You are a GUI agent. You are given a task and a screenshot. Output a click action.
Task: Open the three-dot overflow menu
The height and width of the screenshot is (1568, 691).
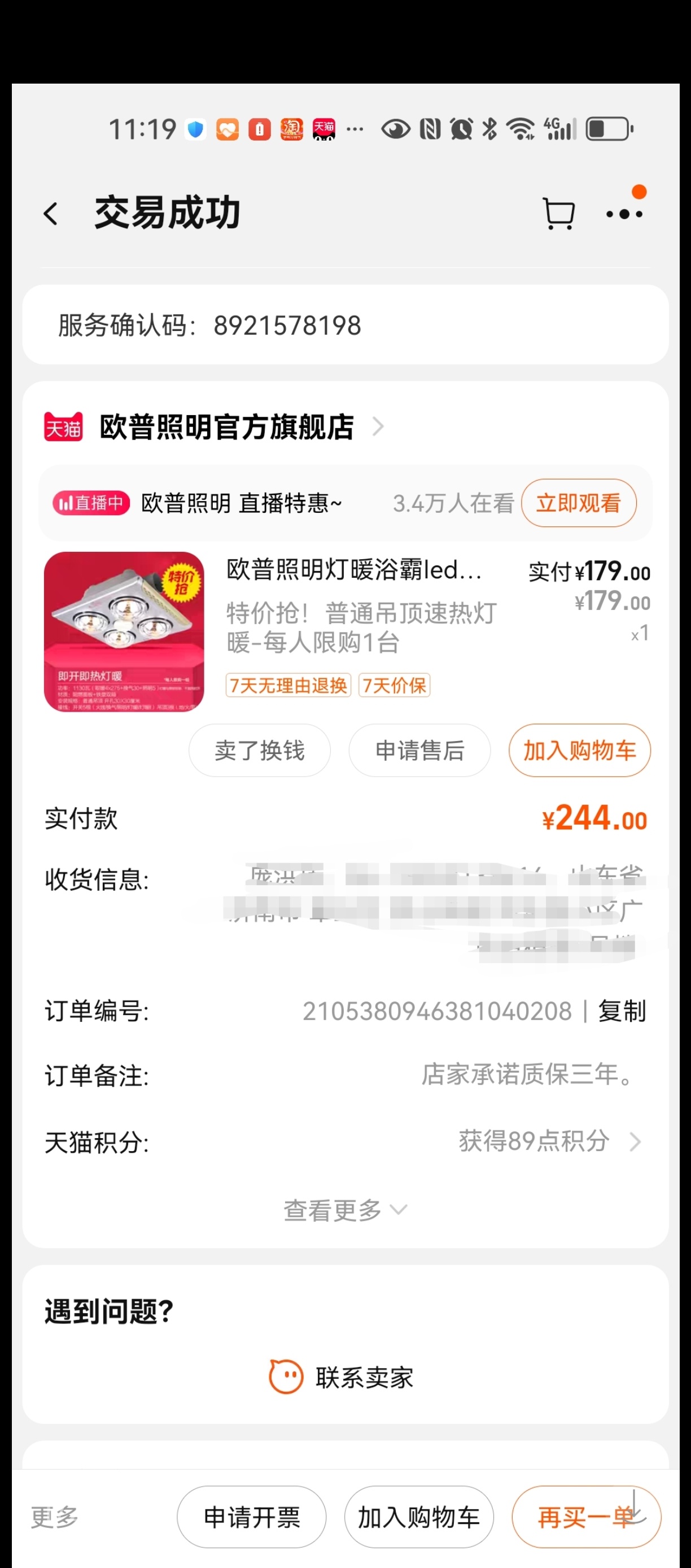point(624,214)
